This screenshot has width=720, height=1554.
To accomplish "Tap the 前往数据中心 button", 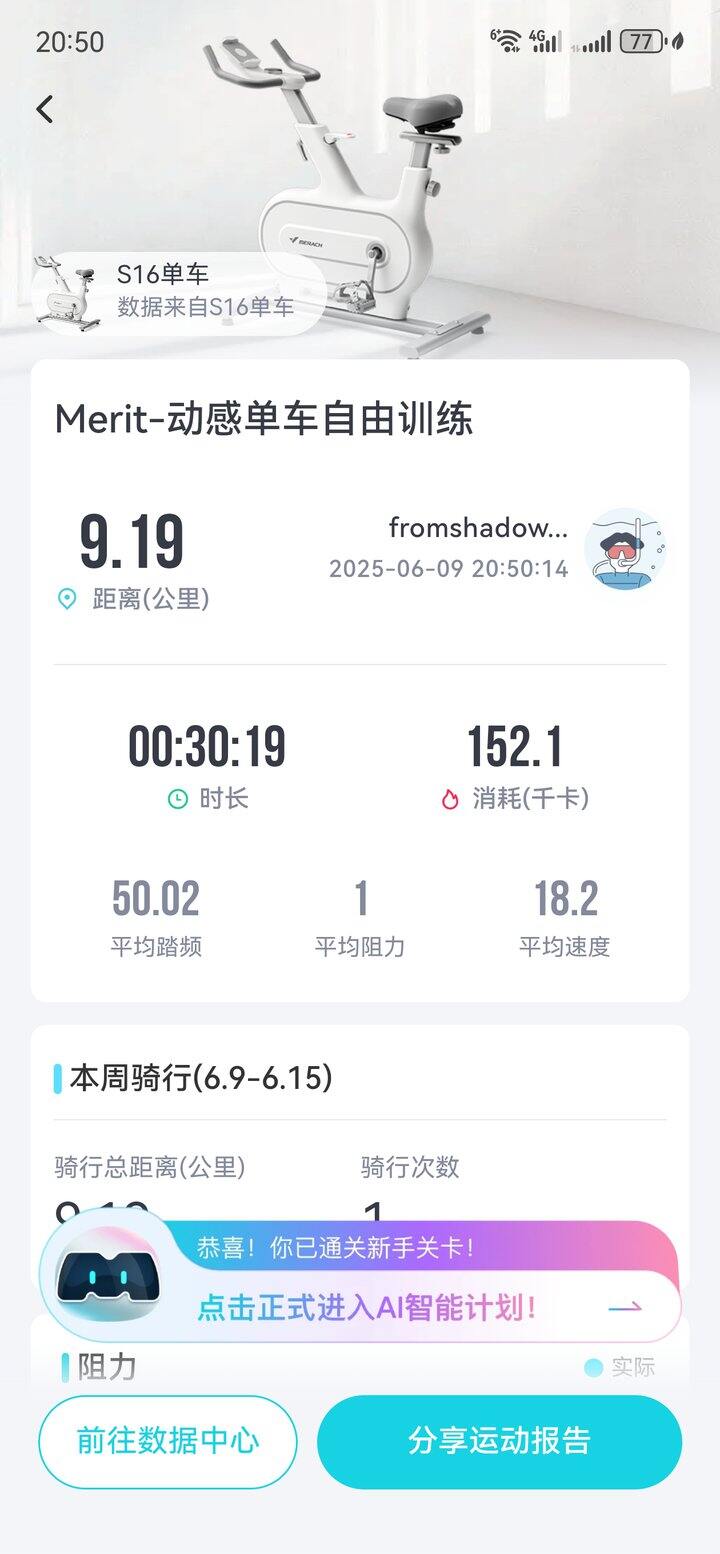I will point(167,1440).
